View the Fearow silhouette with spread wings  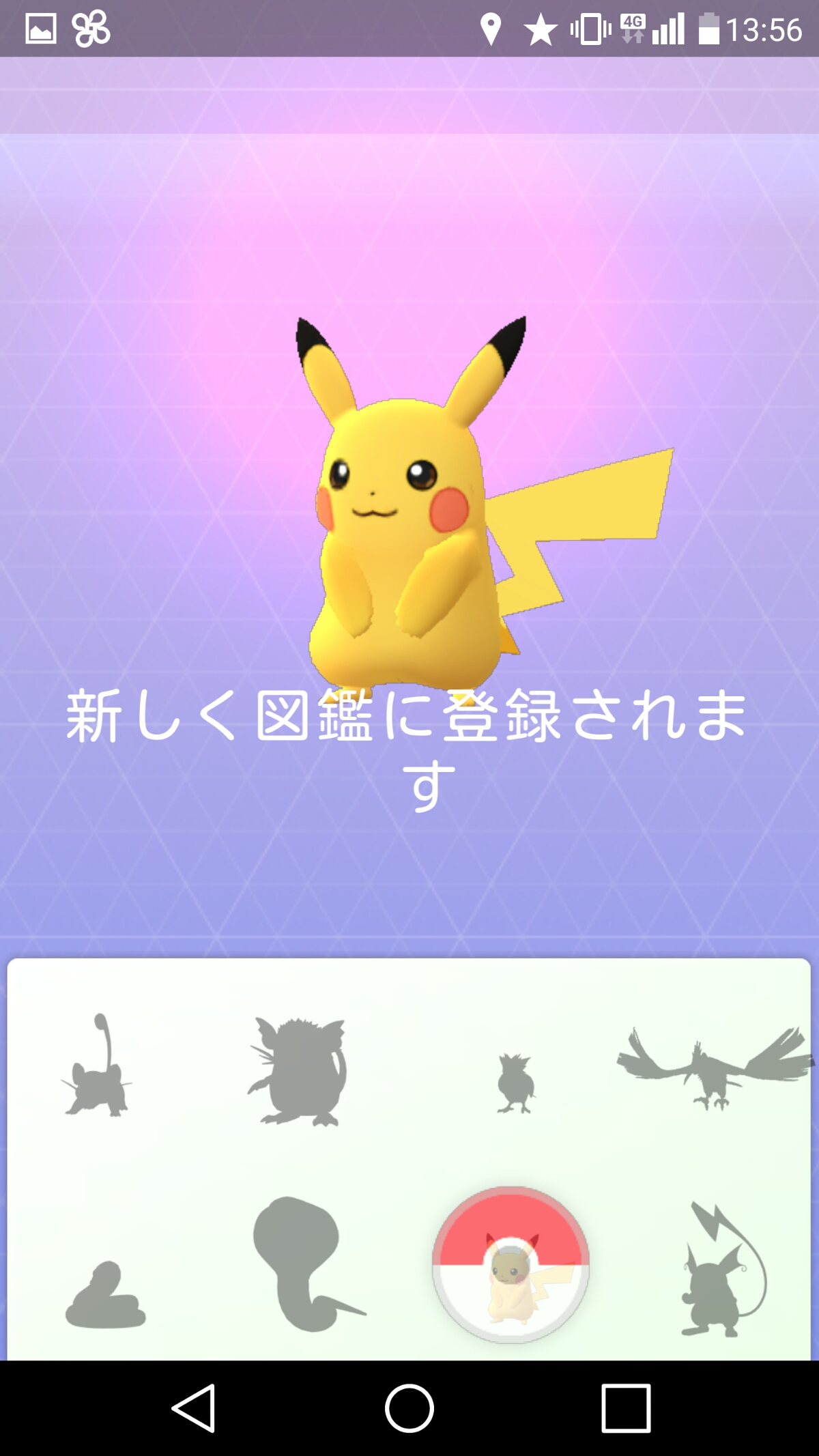tap(713, 1066)
